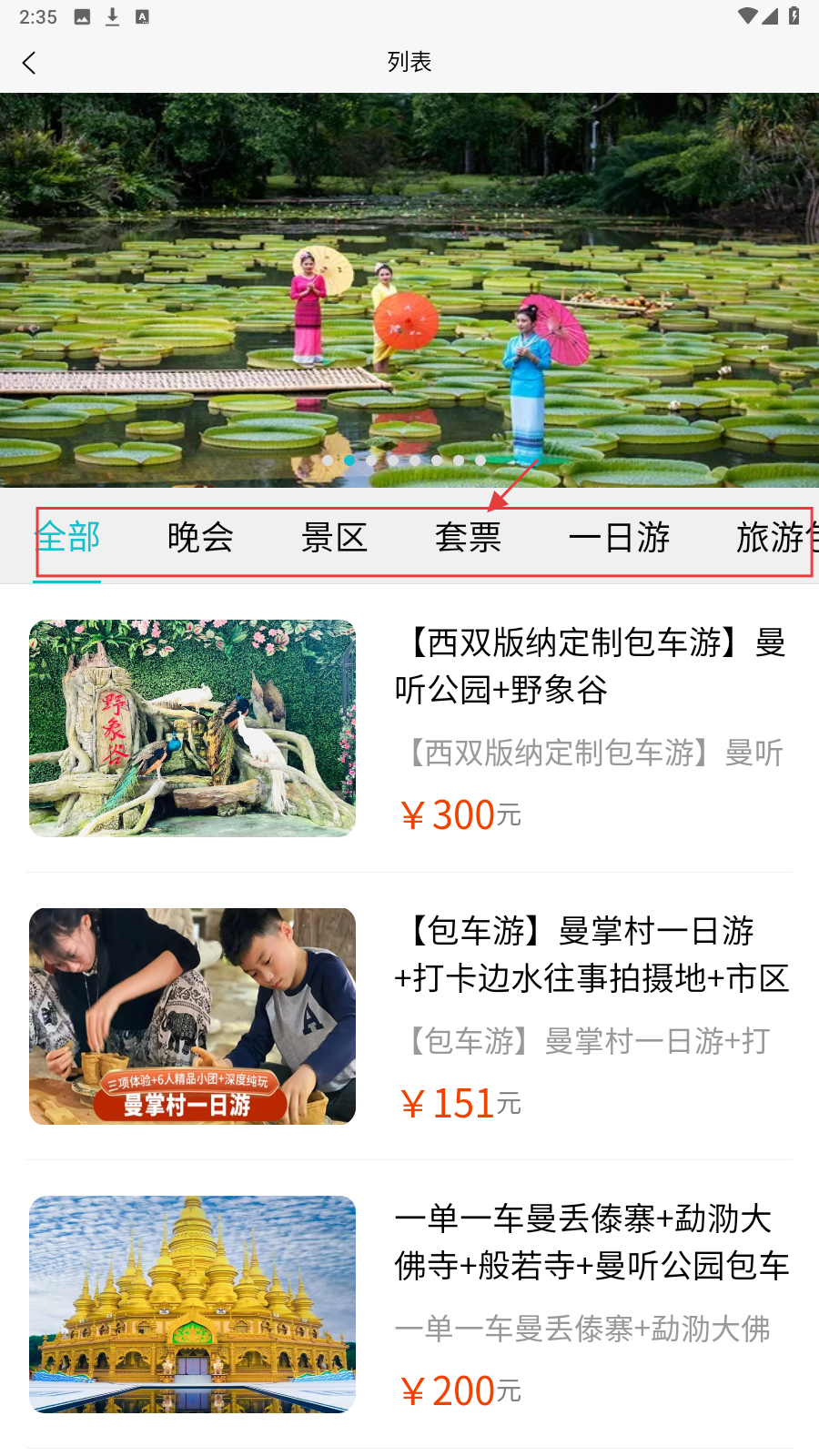819x1456 pixels.
Task: Open 西双版纳定制包车游 曼听公园+野象谷 listing
Action: tap(591, 666)
